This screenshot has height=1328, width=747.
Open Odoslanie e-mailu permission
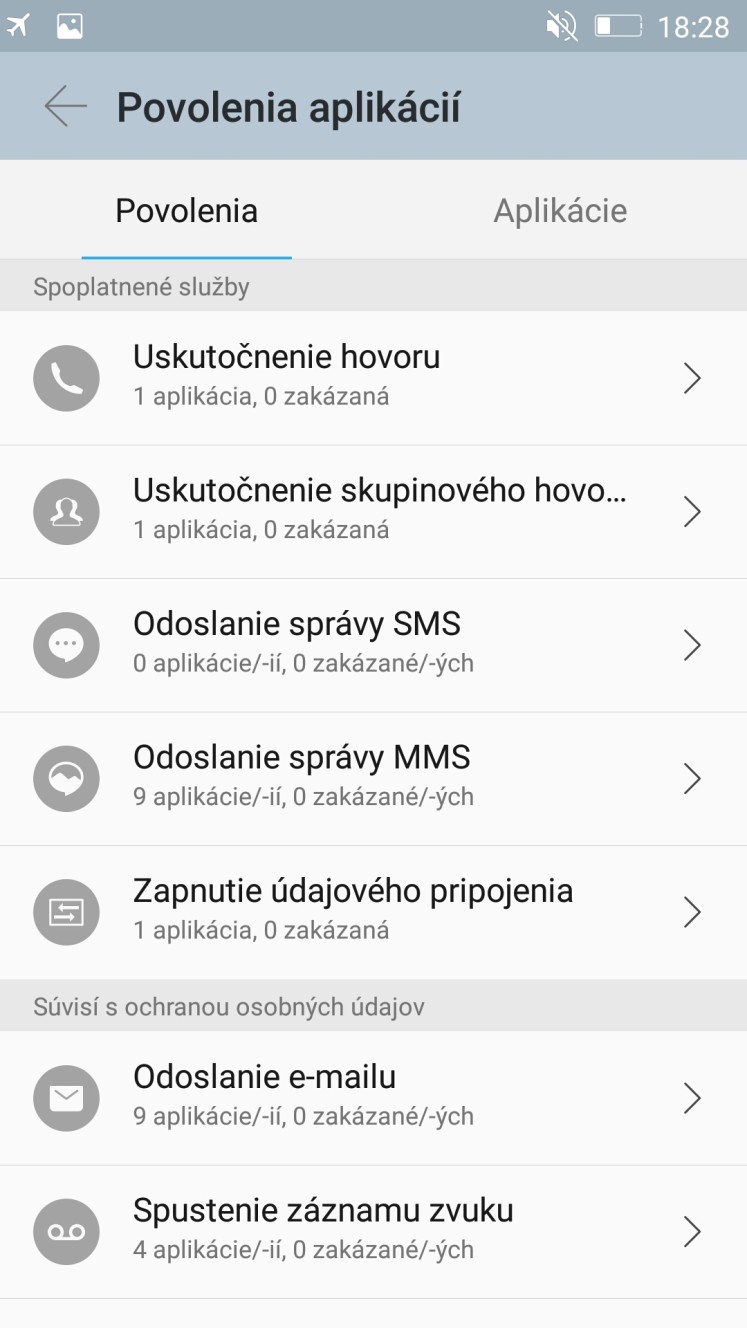373,1098
